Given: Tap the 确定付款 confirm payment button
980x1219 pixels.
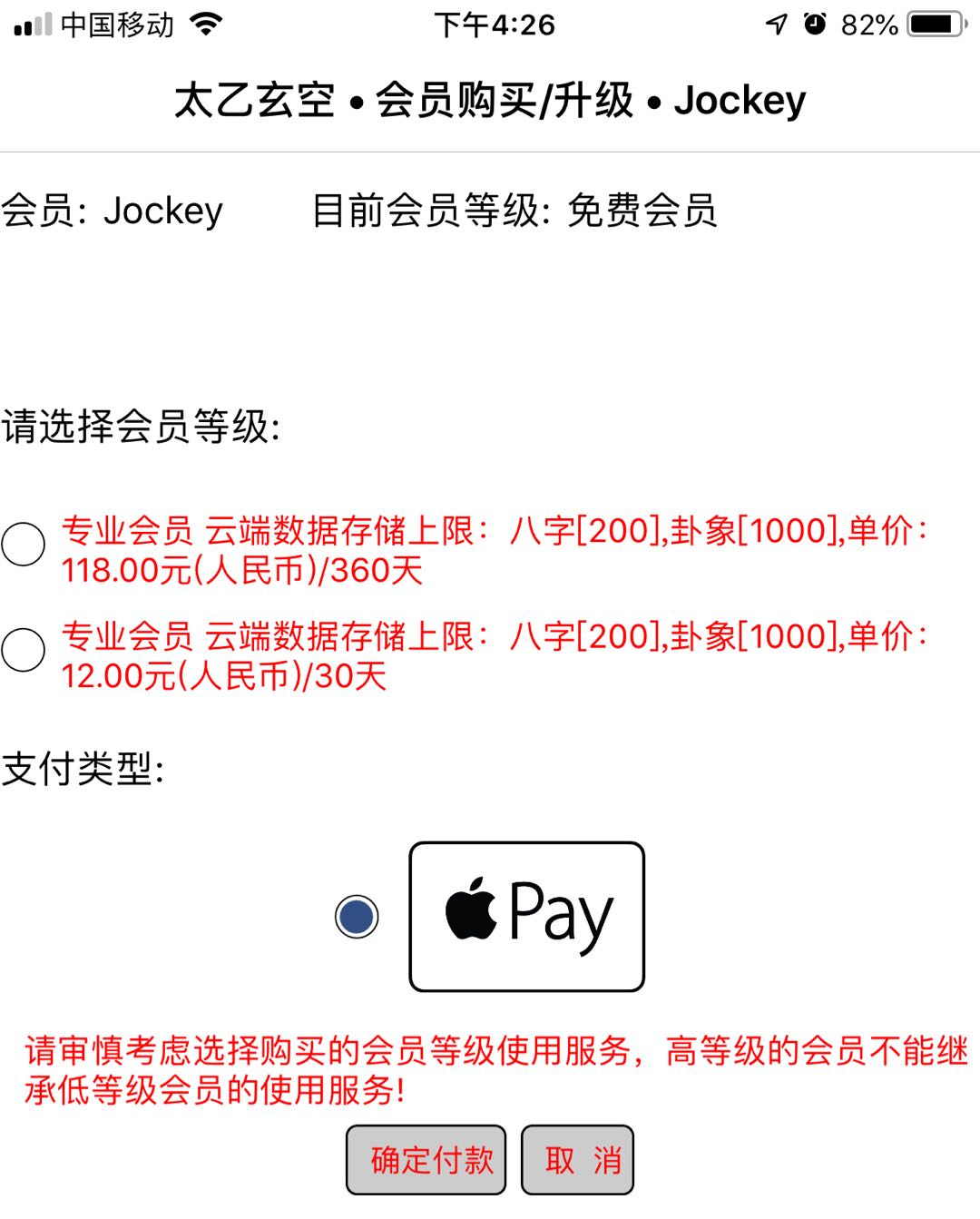Looking at the screenshot, I should click(x=426, y=1160).
